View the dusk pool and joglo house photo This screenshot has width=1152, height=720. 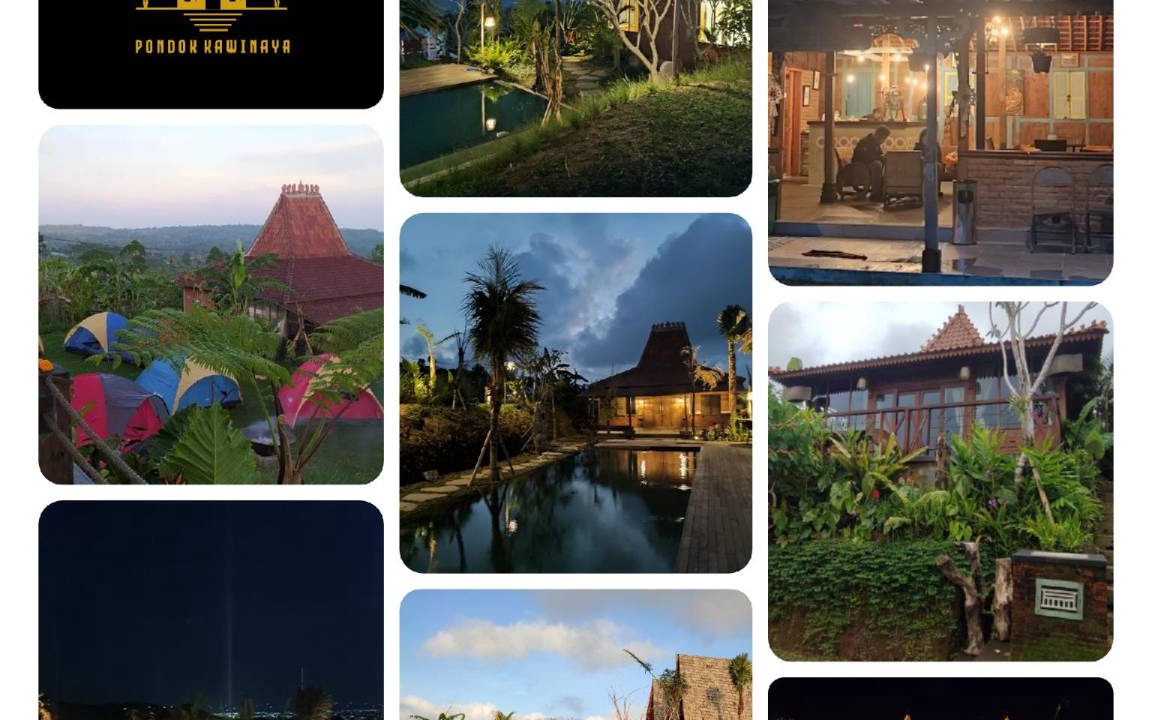[x=575, y=392]
